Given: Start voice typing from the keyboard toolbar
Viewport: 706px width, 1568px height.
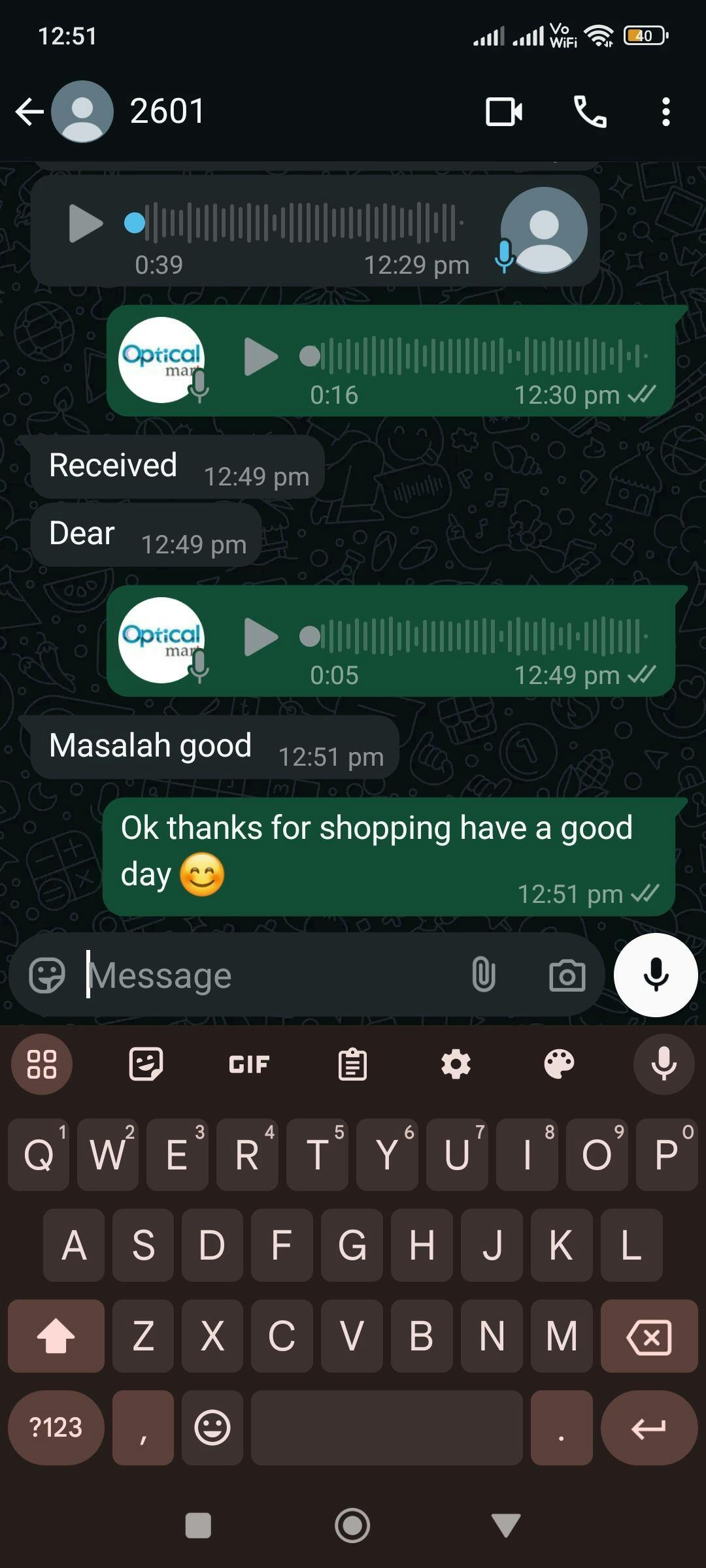Looking at the screenshot, I should pos(664,1064).
